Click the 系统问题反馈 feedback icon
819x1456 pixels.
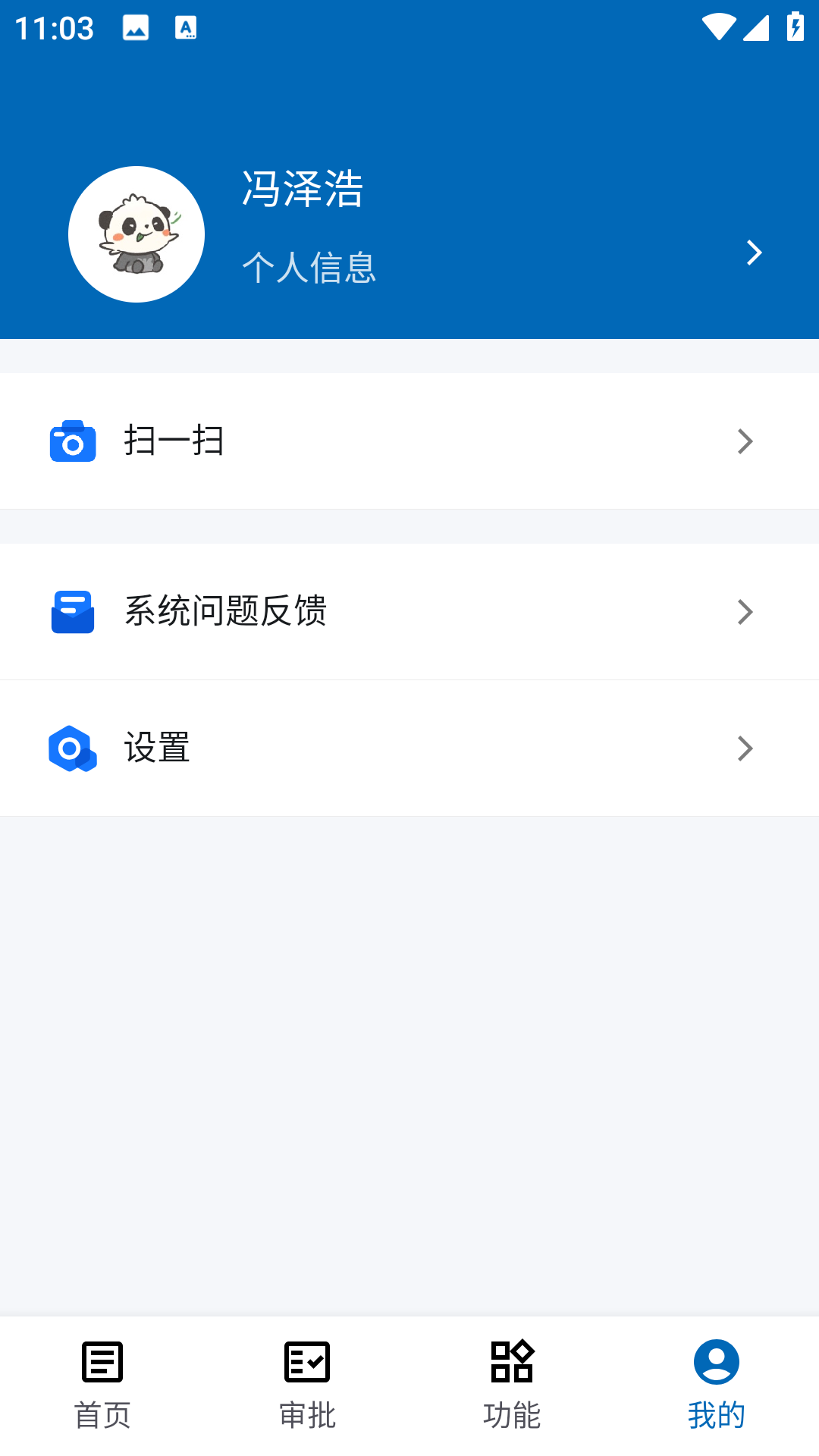pyautogui.click(x=72, y=611)
